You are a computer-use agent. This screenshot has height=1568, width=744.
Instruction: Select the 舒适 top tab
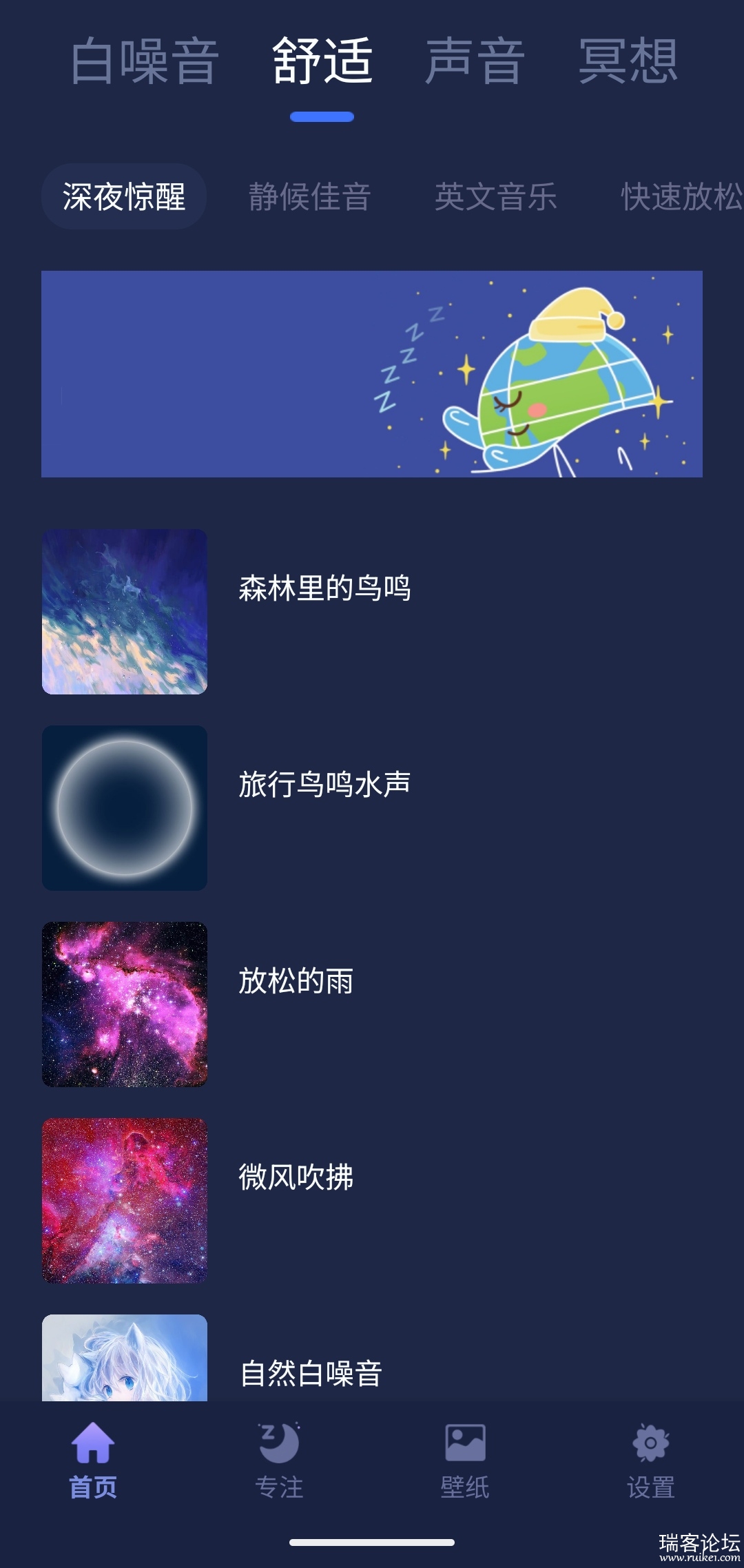(x=322, y=62)
